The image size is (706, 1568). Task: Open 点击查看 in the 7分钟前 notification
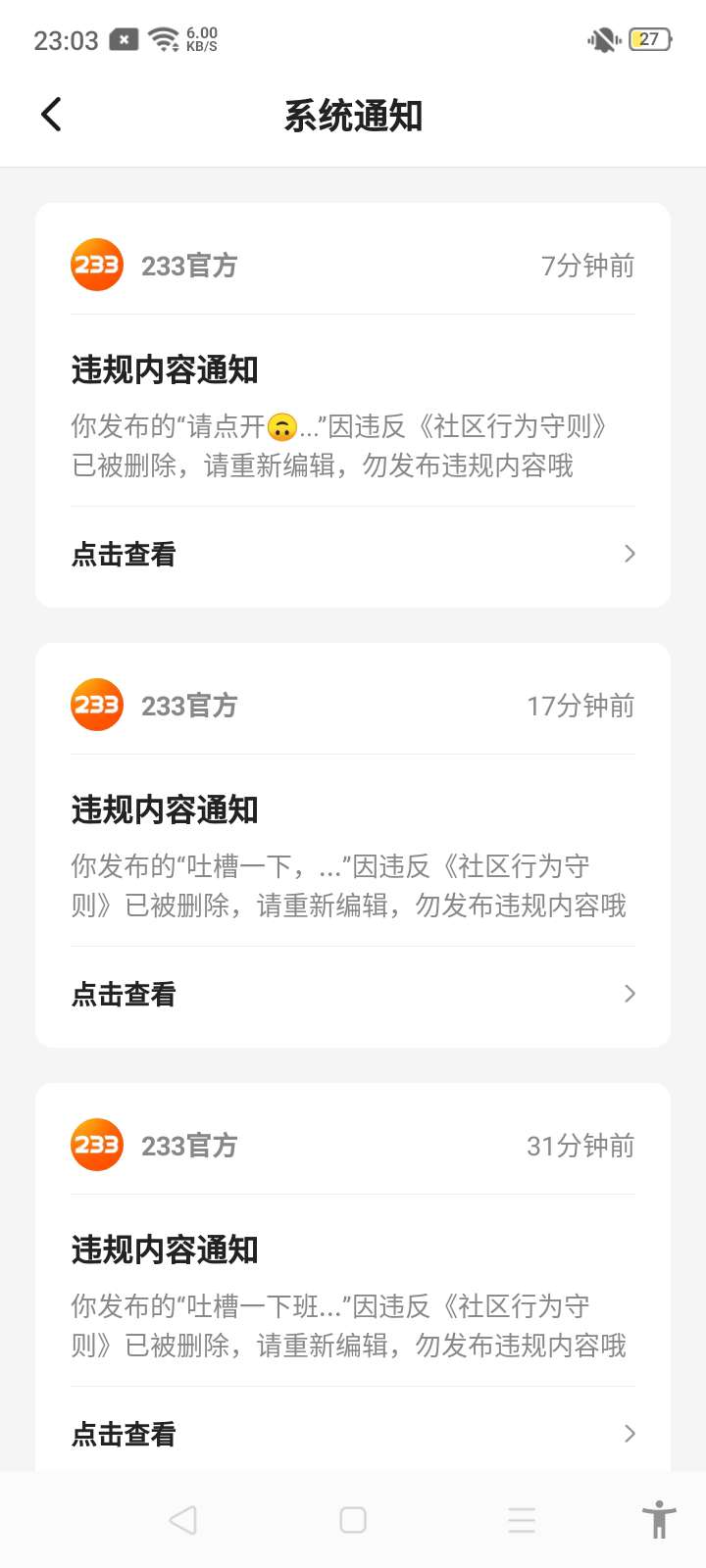pos(353,555)
